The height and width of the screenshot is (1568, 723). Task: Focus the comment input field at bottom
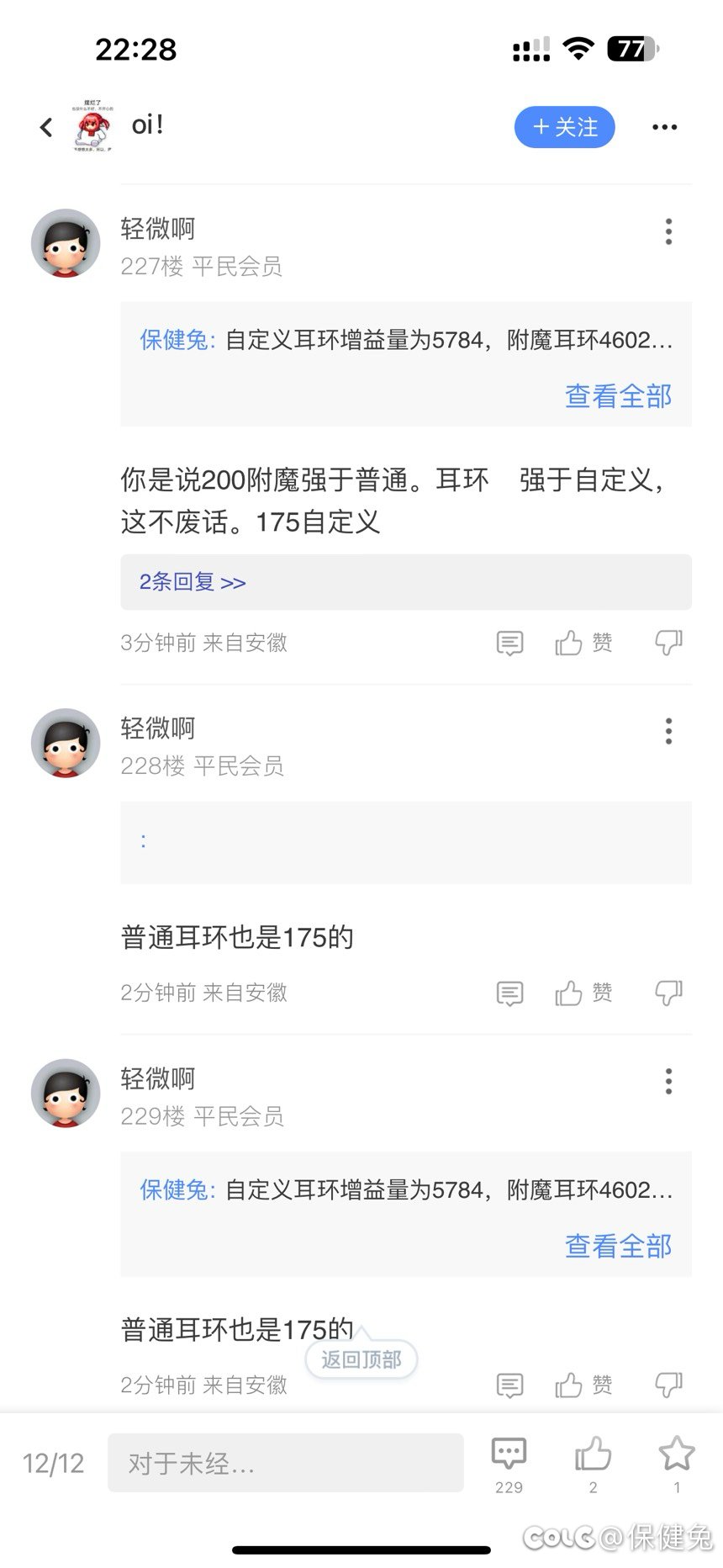[286, 1463]
